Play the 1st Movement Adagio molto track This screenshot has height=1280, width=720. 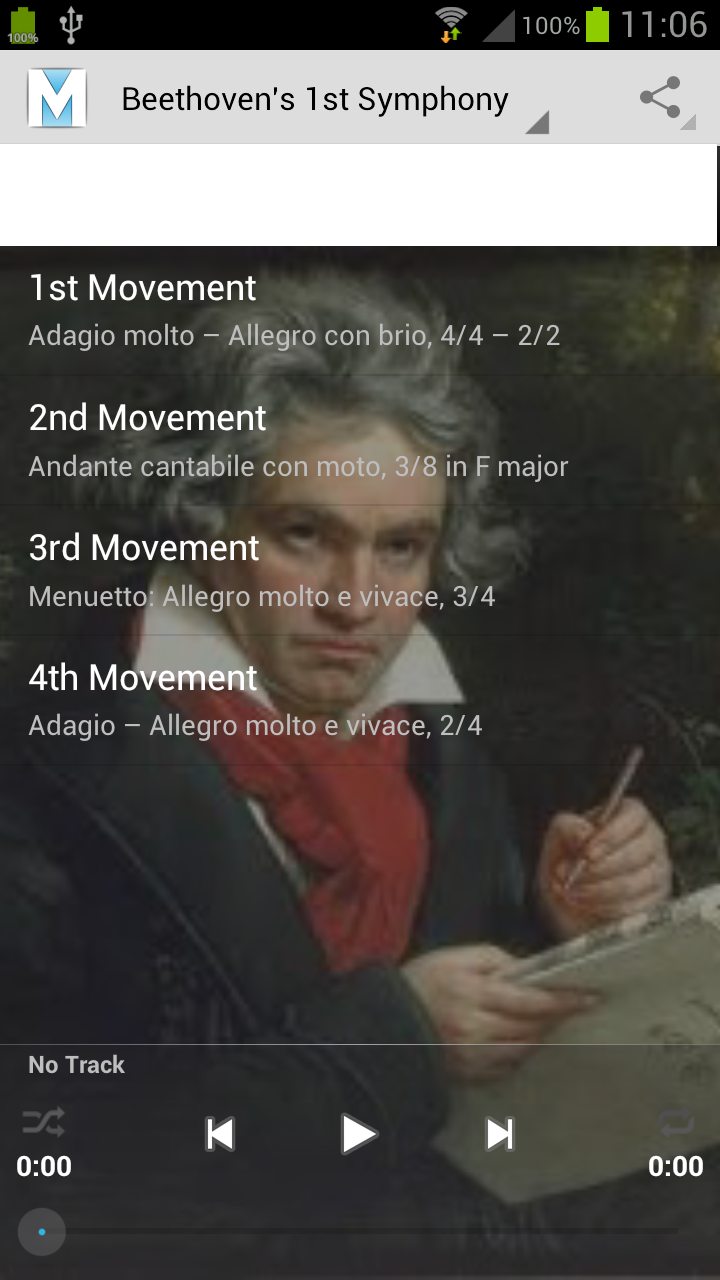click(x=360, y=308)
